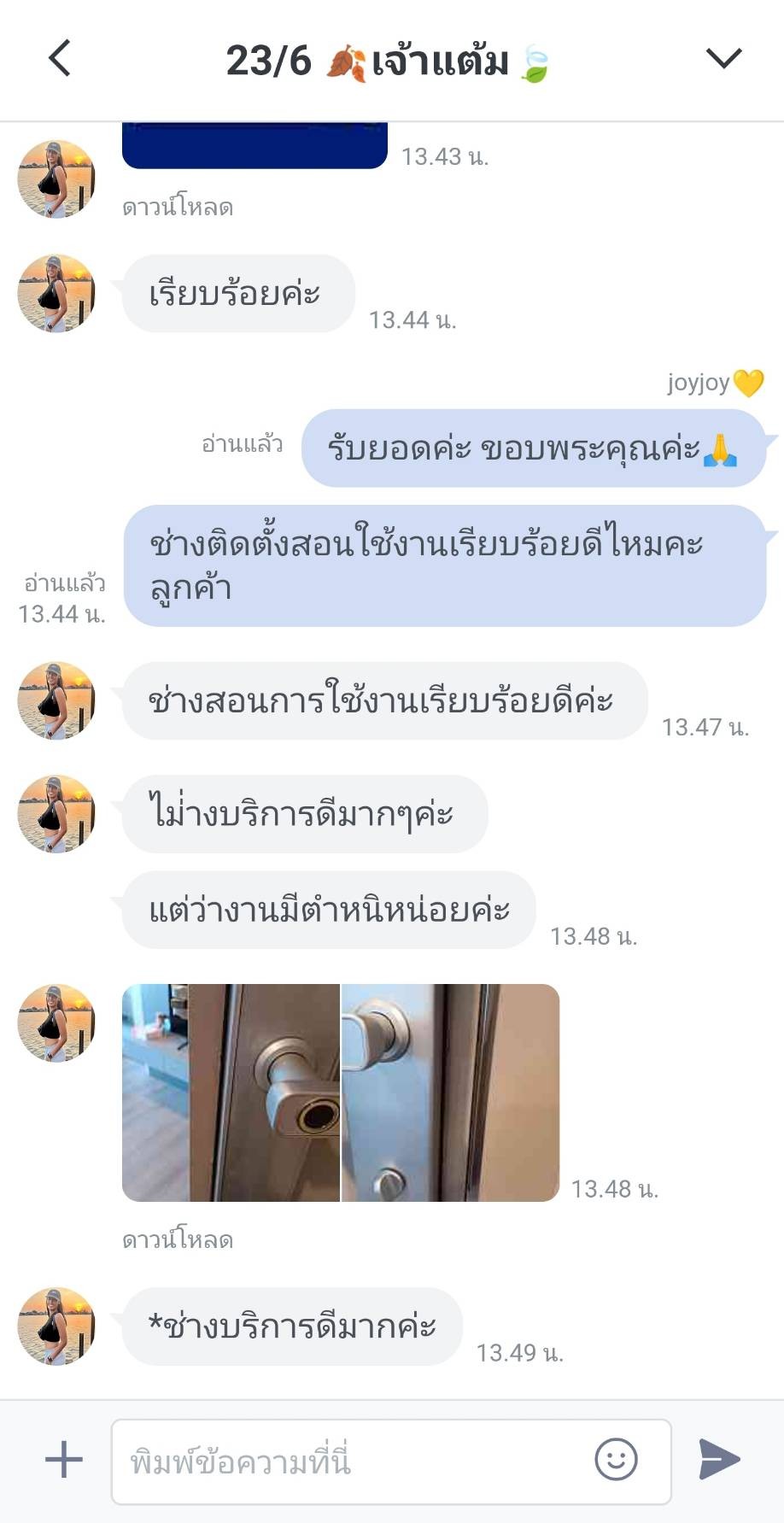Focus the message input field

pos(350,1461)
